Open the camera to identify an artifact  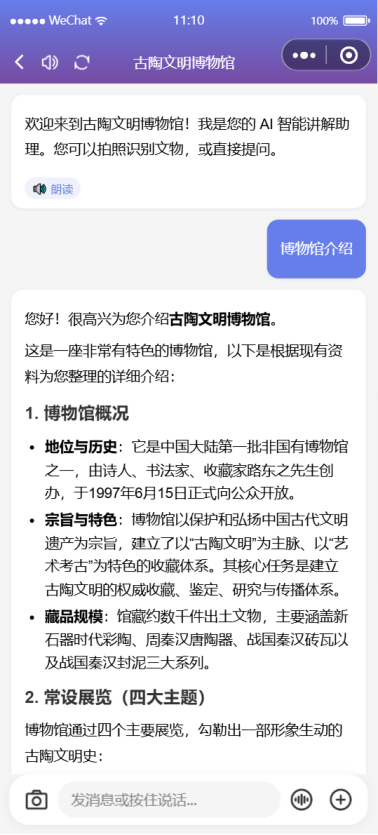point(36,799)
